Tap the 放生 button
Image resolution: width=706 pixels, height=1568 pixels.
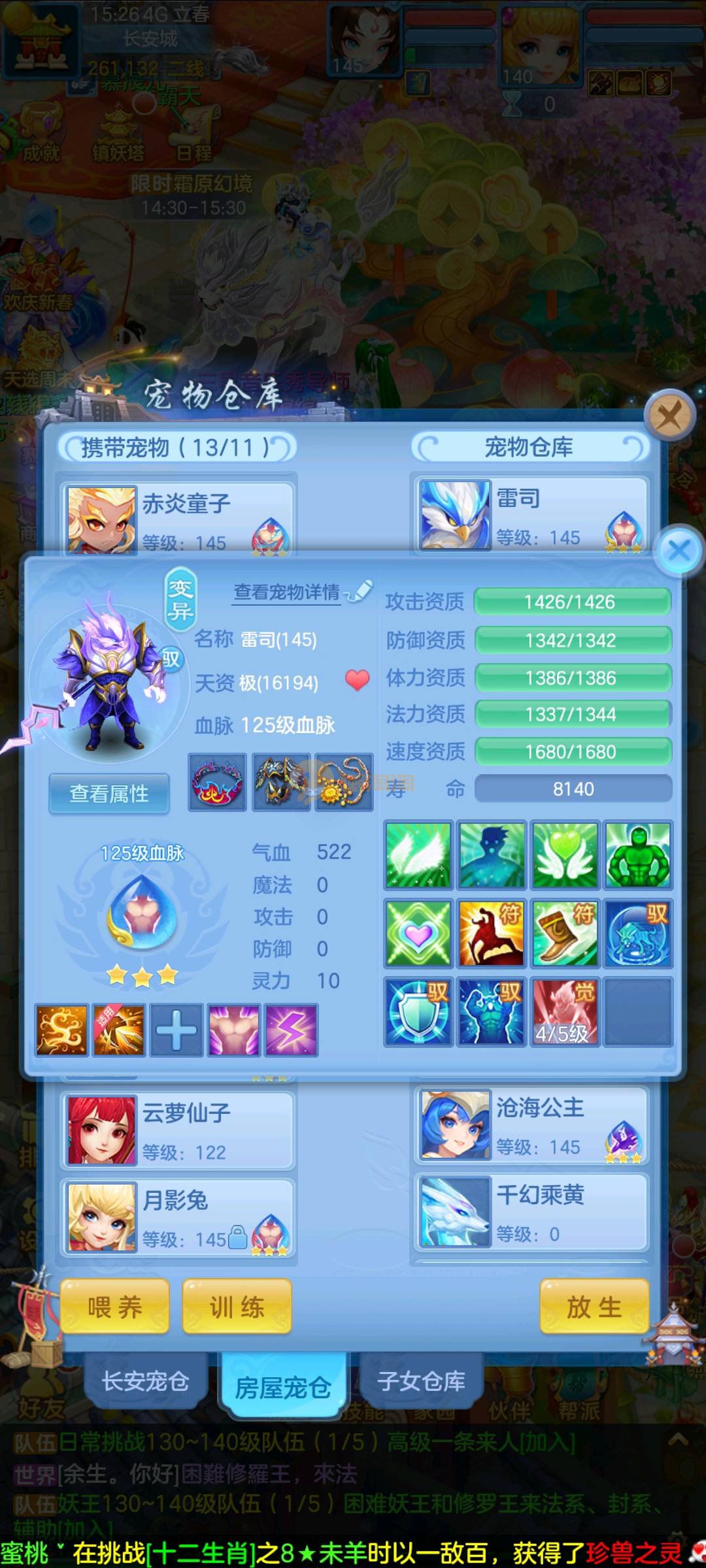click(594, 1307)
